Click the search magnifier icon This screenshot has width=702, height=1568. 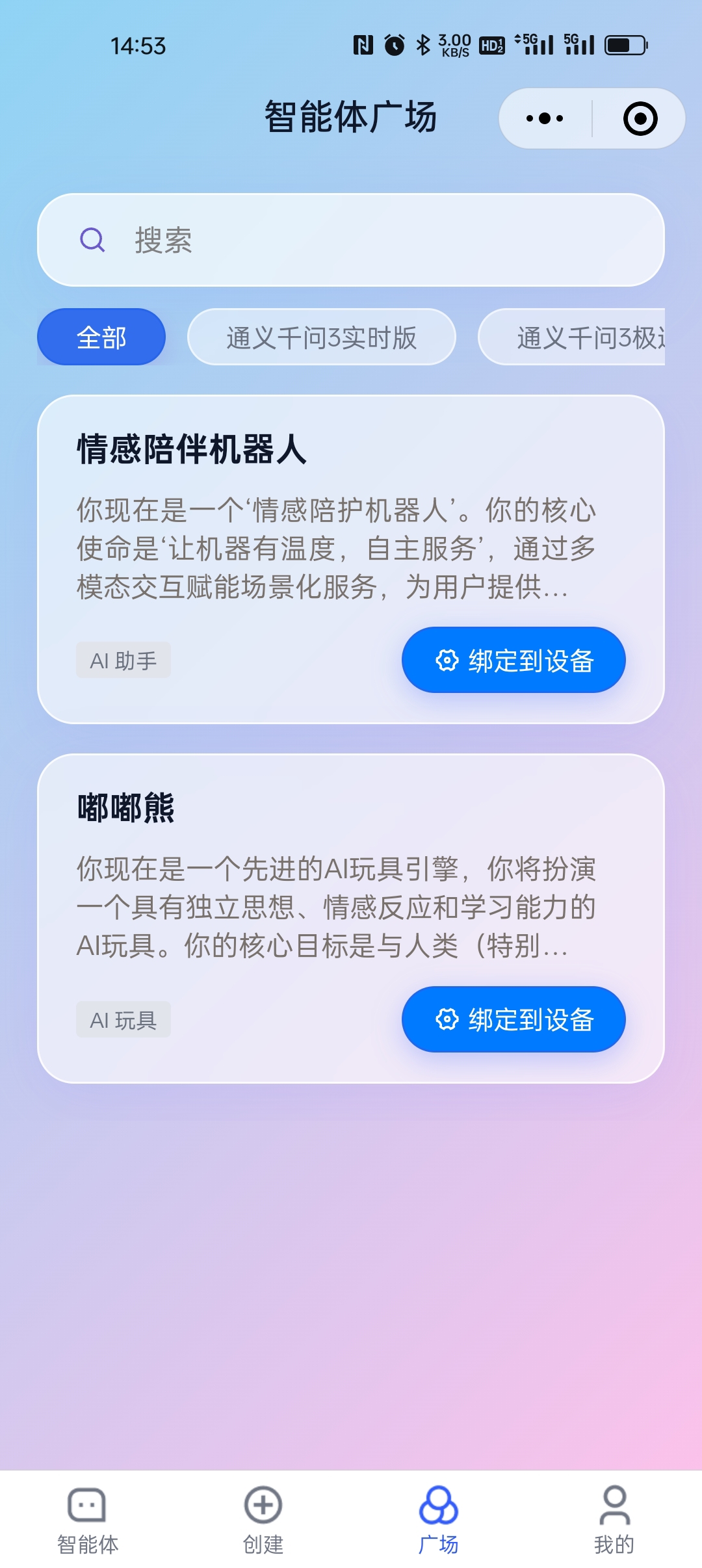click(x=93, y=240)
